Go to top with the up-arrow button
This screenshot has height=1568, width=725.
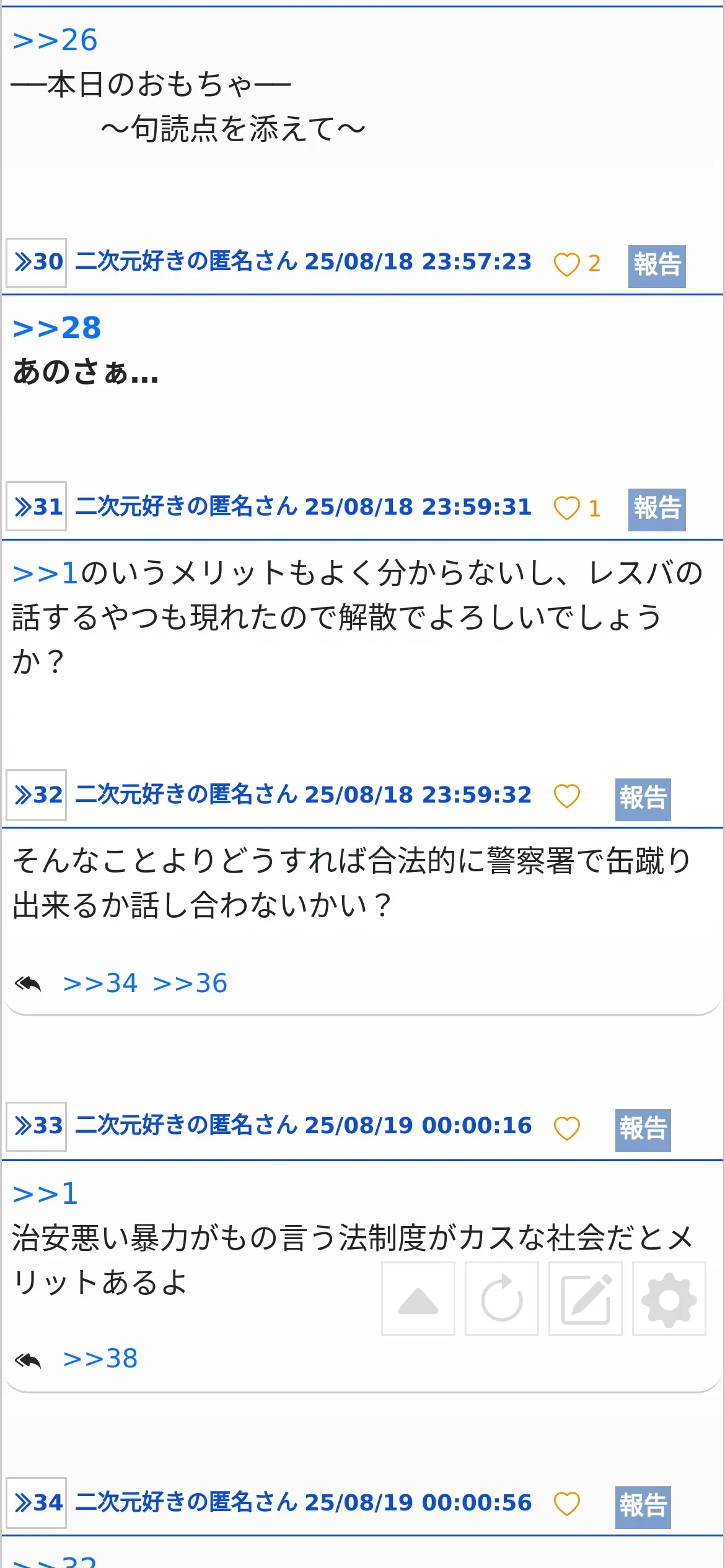click(x=418, y=1299)
